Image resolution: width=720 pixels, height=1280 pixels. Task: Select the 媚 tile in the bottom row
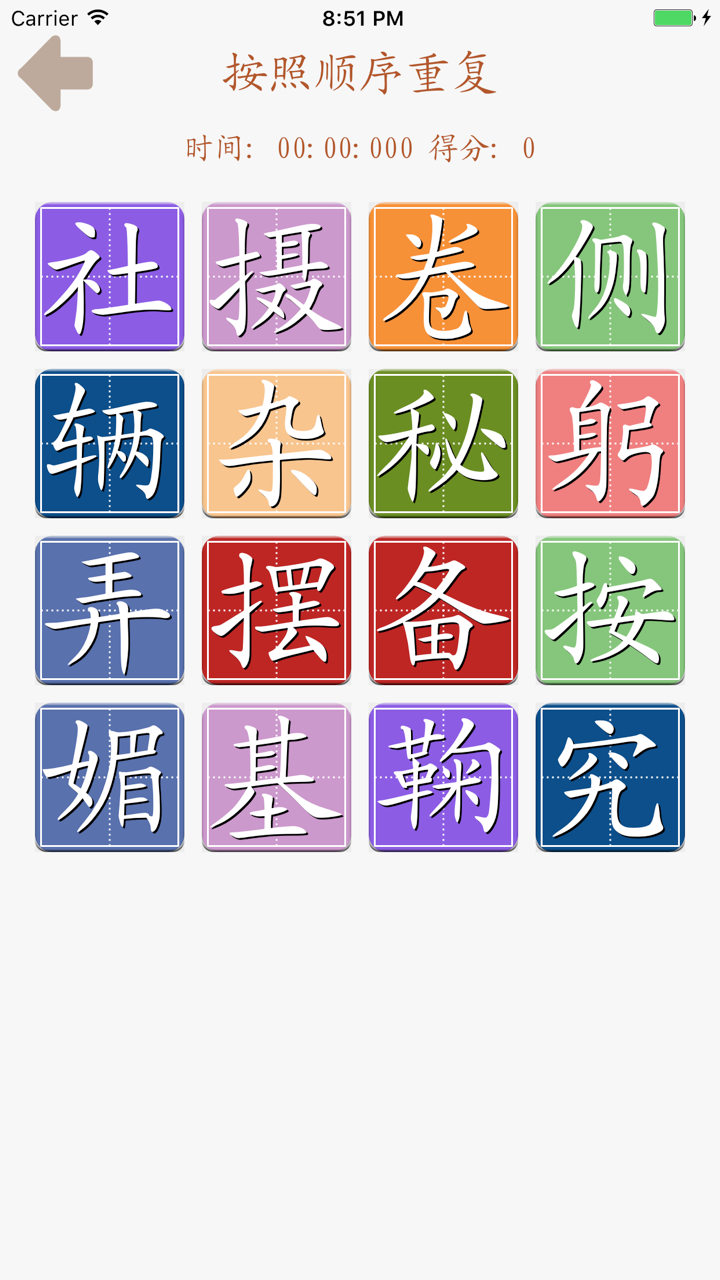[x=109, y=778]
